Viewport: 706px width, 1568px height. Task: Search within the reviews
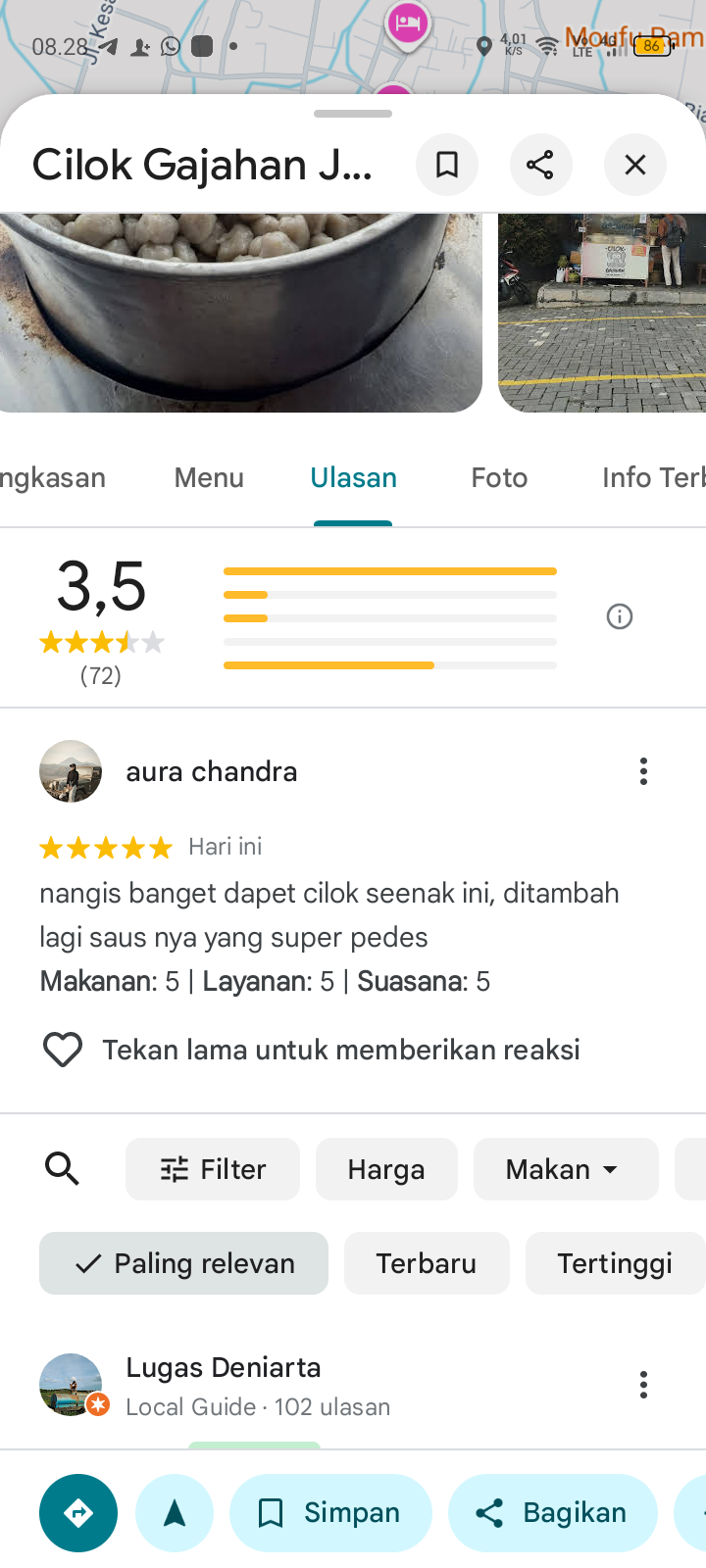[62, 1168]
